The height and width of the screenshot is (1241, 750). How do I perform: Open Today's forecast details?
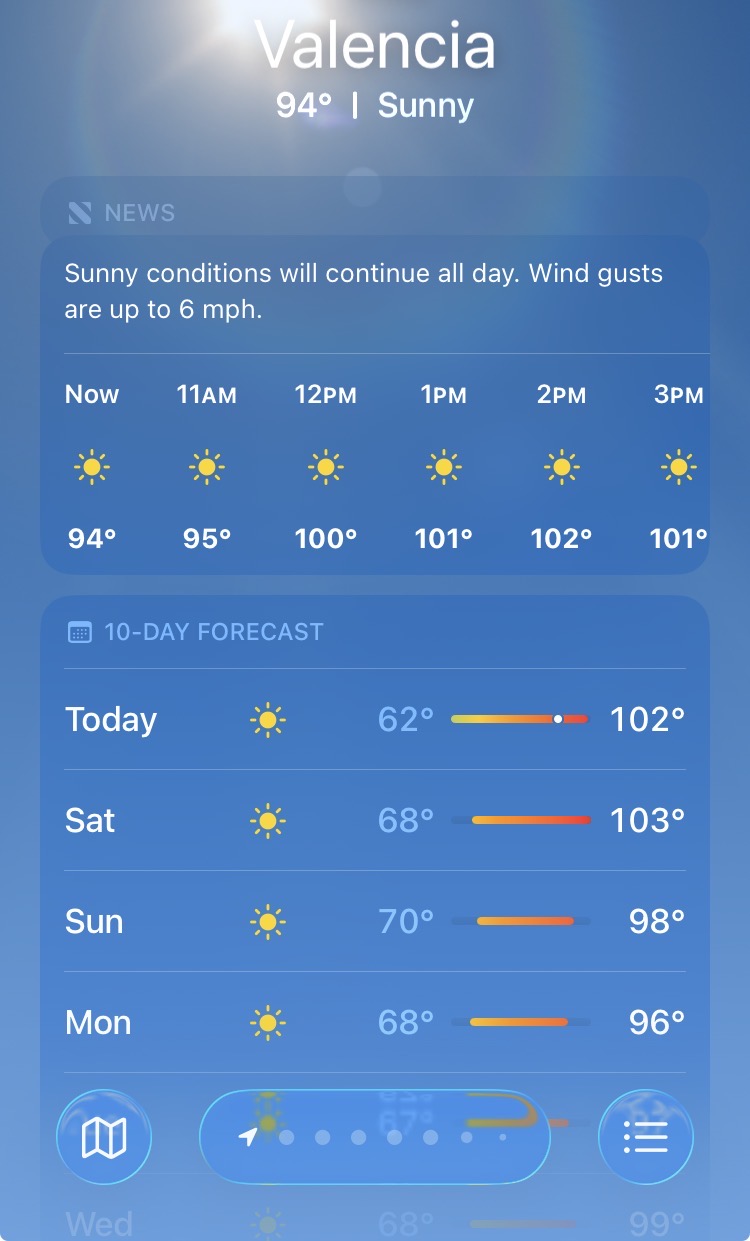point(375,719)
